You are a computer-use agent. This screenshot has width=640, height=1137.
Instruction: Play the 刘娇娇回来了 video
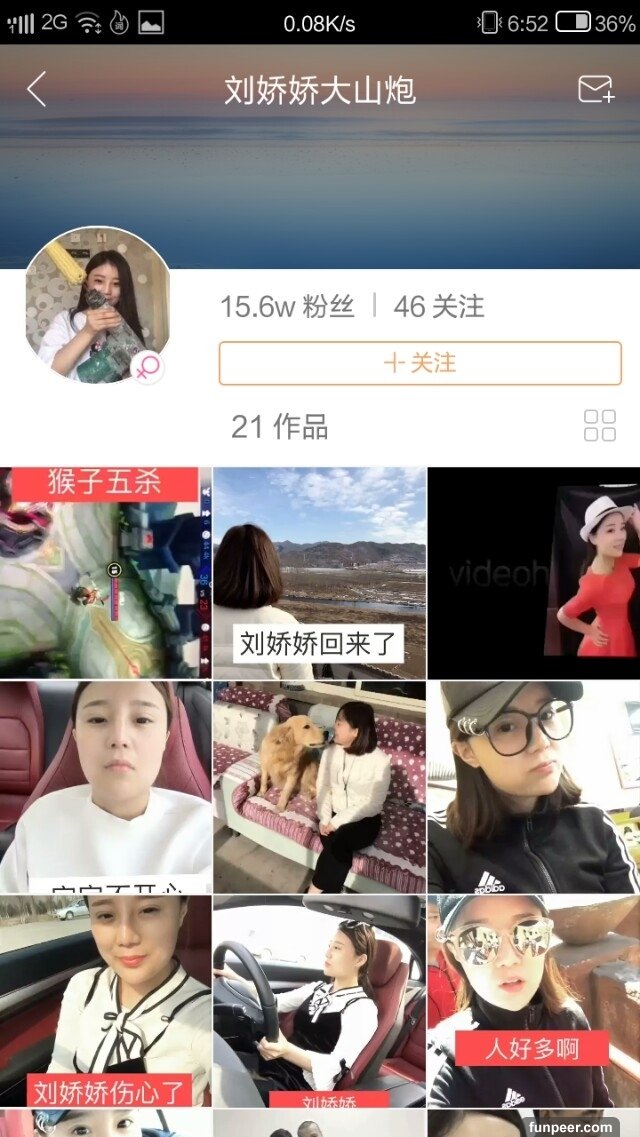319,573
